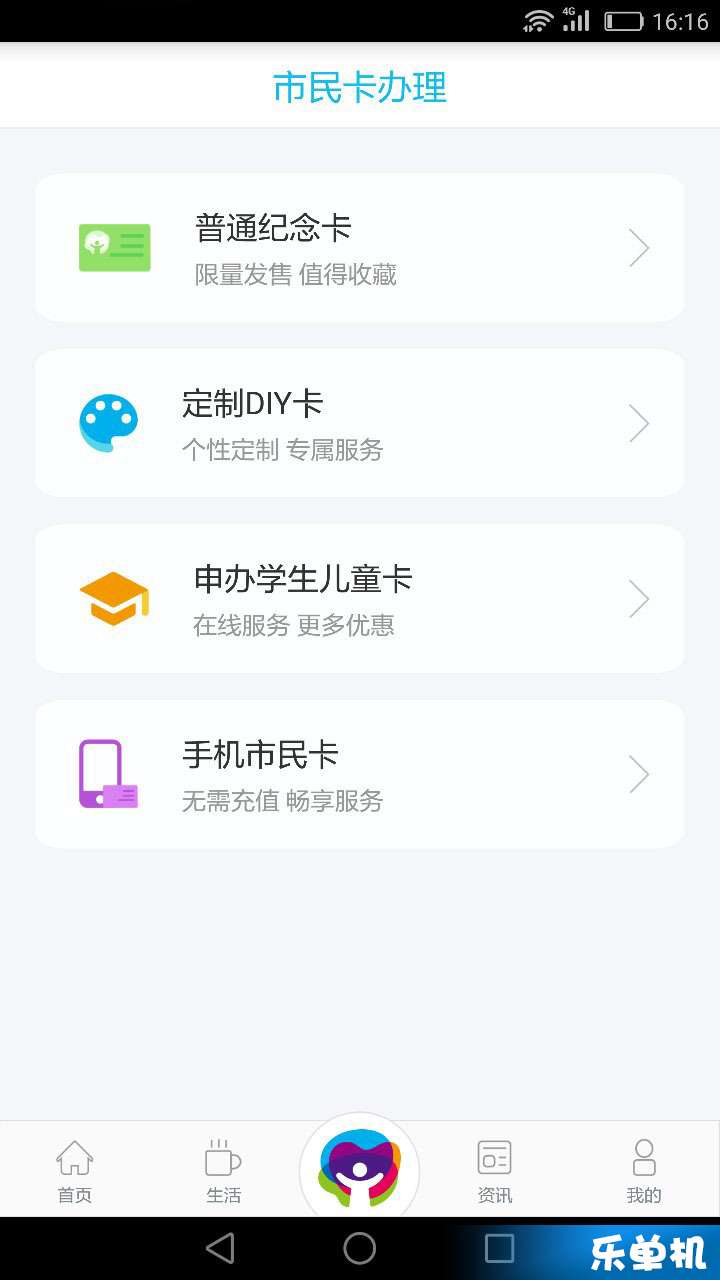Viewport: 720px width, 1280px height.
Task: Switch to the 首页 tab
Action: tap(74, 1171)
